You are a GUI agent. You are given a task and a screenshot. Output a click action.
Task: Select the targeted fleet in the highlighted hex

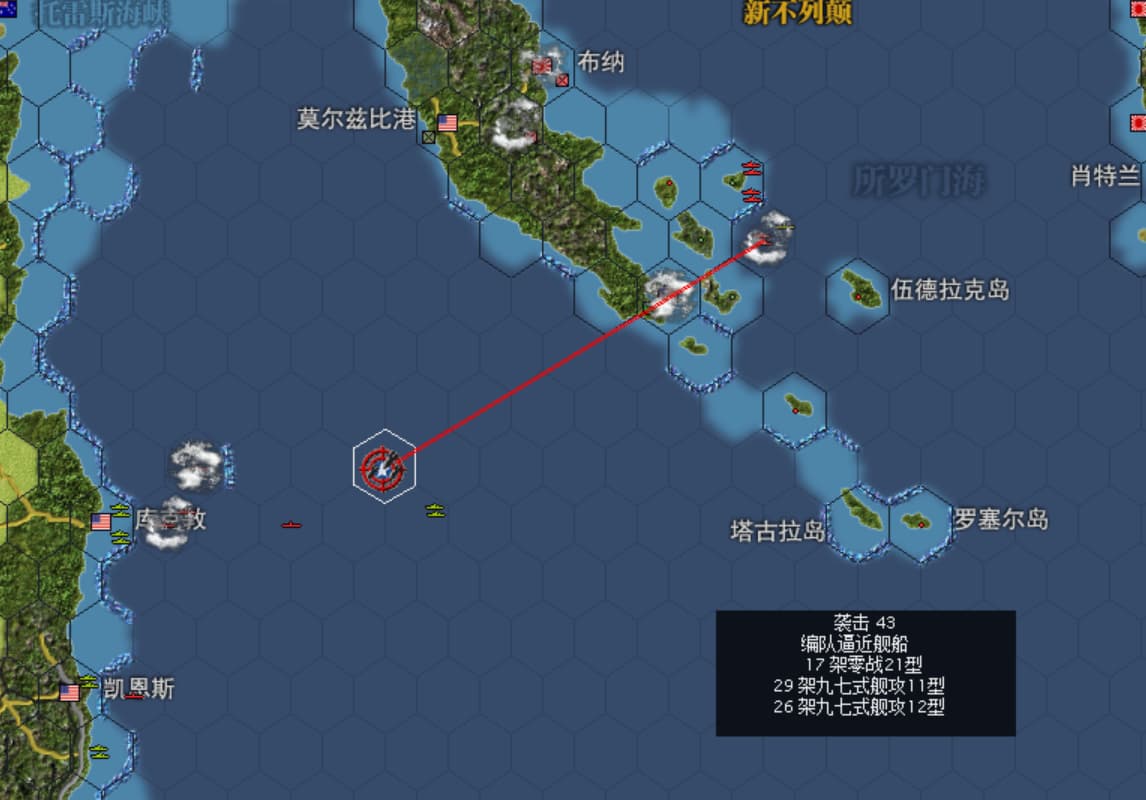384,466
